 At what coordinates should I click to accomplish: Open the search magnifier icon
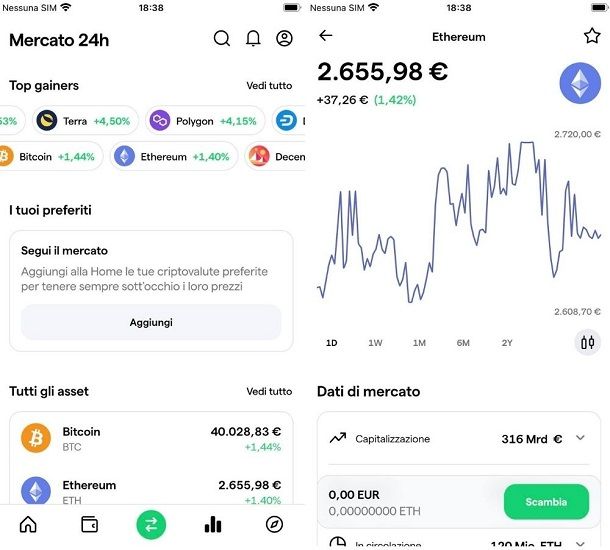(222, 39)
